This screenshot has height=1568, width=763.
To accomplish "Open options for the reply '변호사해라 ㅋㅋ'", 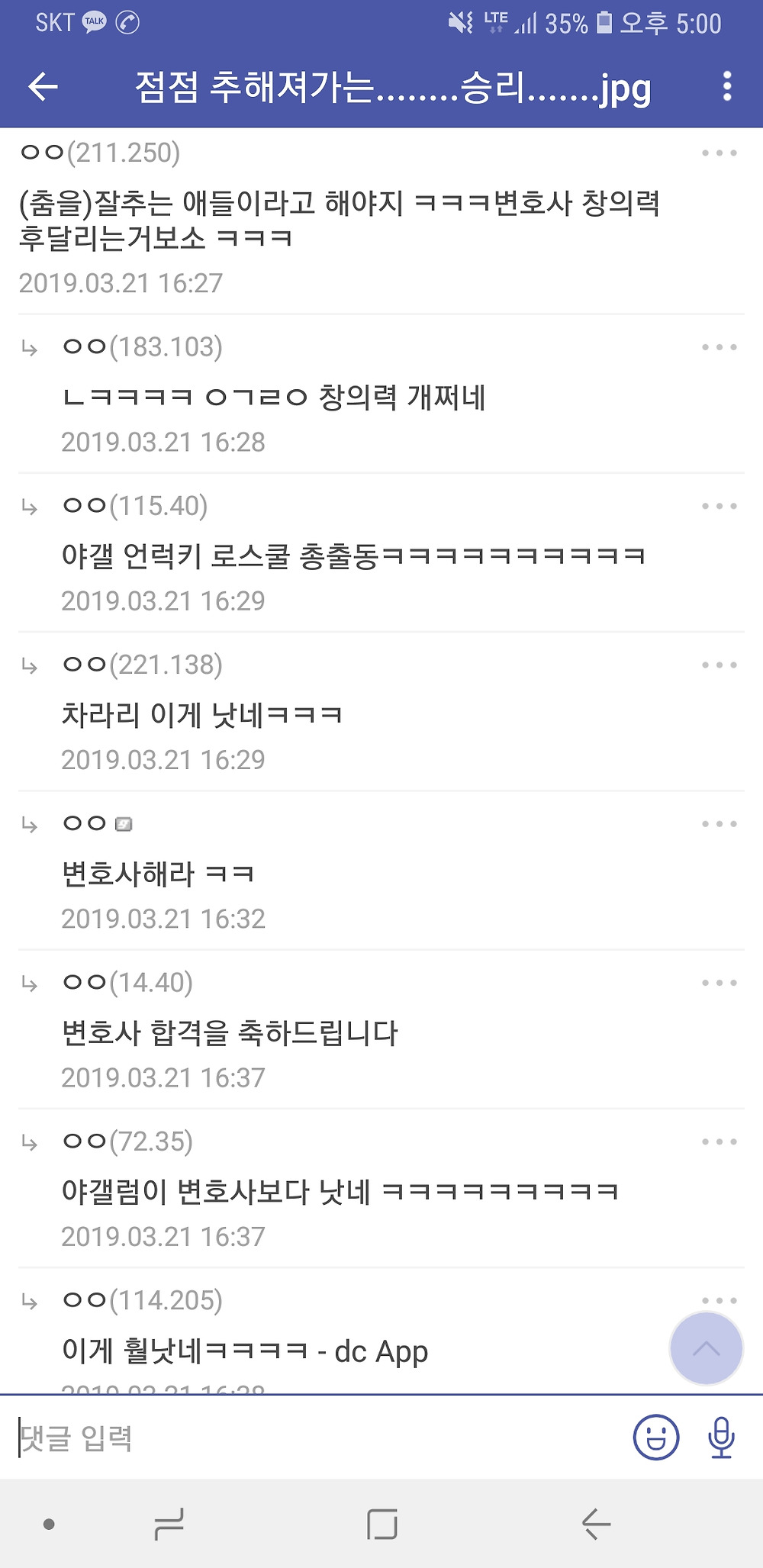I will (719, 824).
